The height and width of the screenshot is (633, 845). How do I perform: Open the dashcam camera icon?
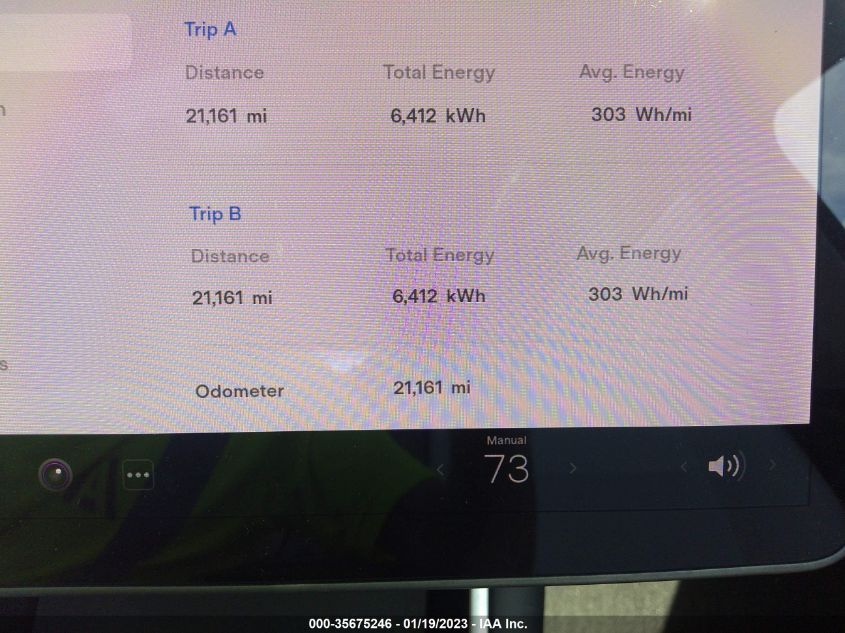56,475
